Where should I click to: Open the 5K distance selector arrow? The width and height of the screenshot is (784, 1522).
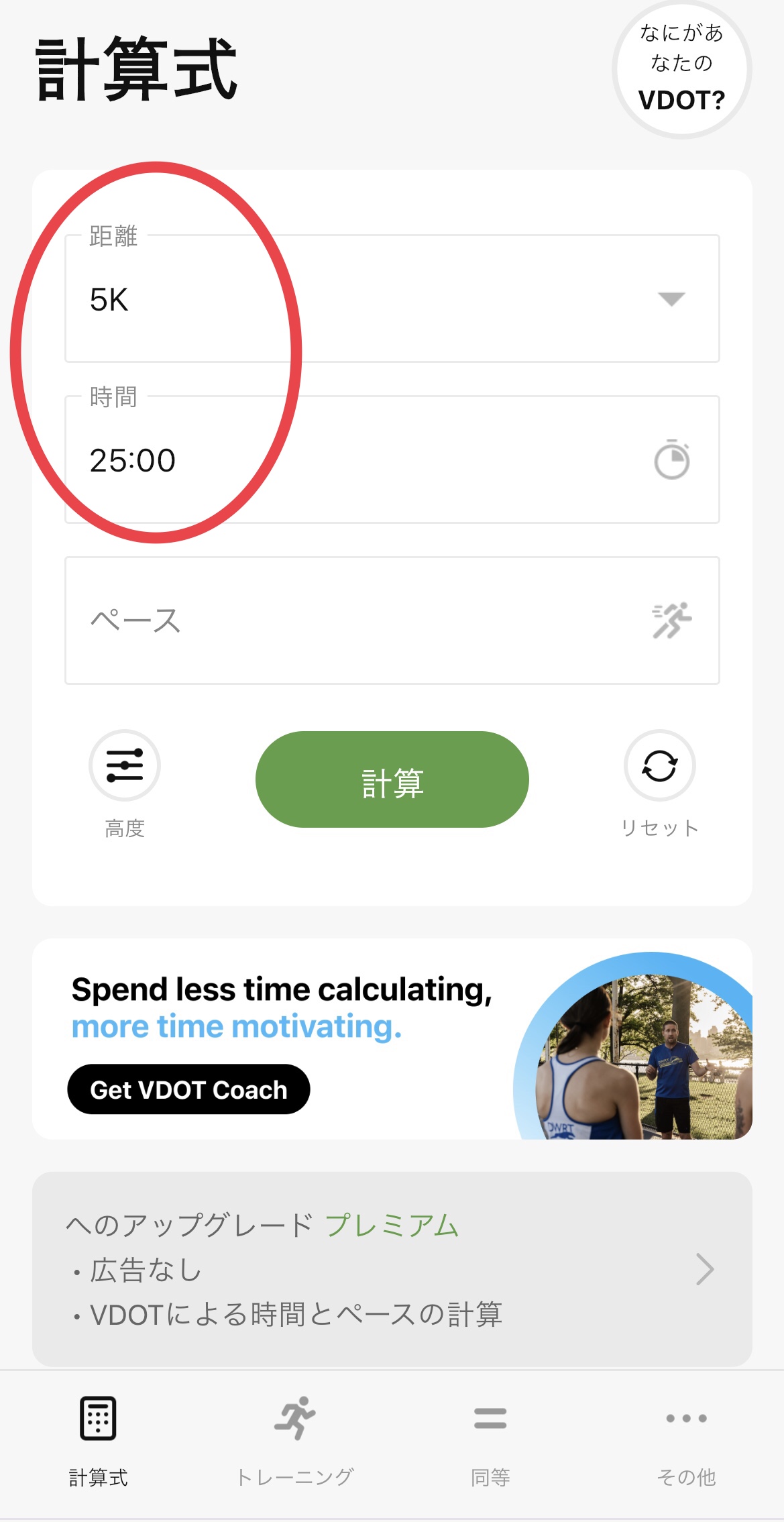pos(673,300)
